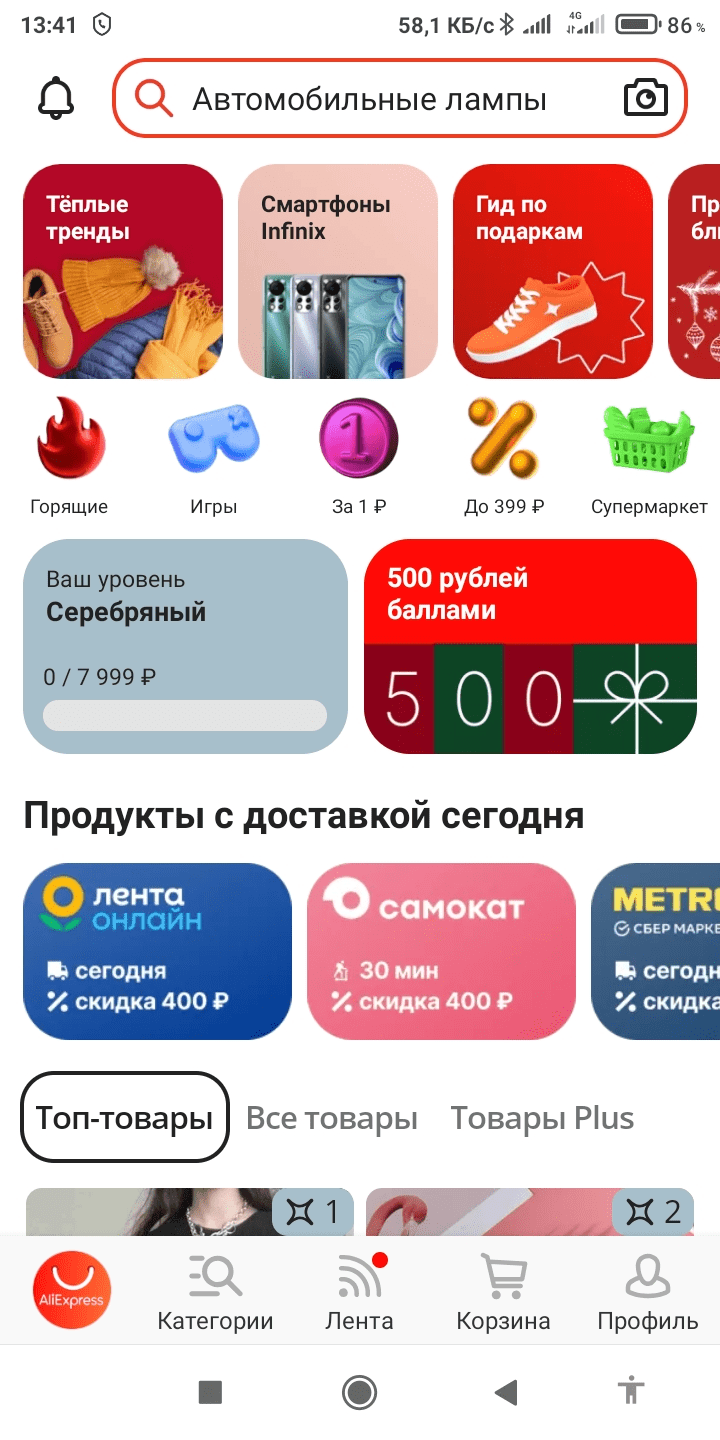Image resolution: width=720 pixels, height=1440 pixels.
Task: Open the Игры shortcut
Action: click(214, 456)
